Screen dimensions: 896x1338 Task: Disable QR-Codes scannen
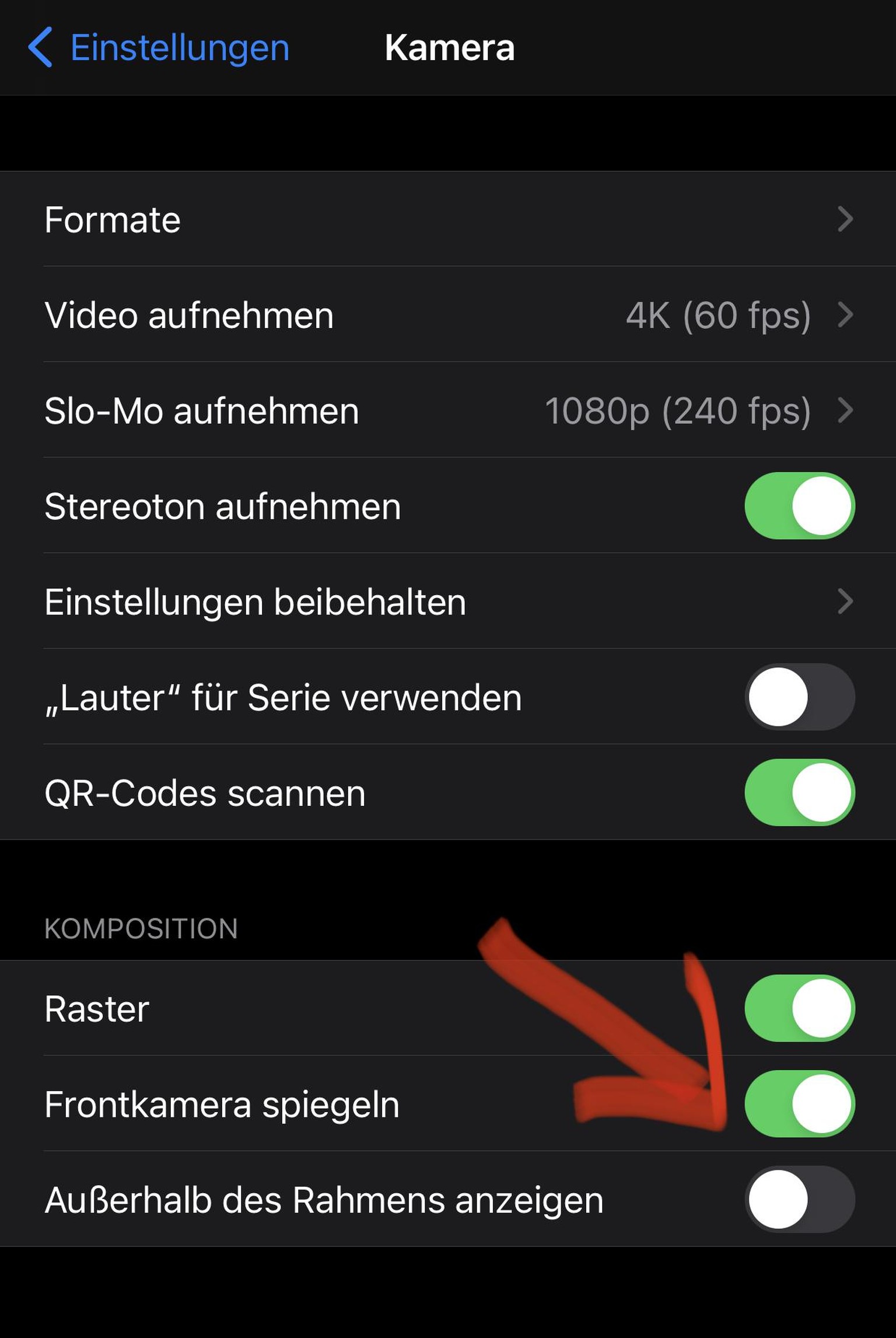point(799,792)
